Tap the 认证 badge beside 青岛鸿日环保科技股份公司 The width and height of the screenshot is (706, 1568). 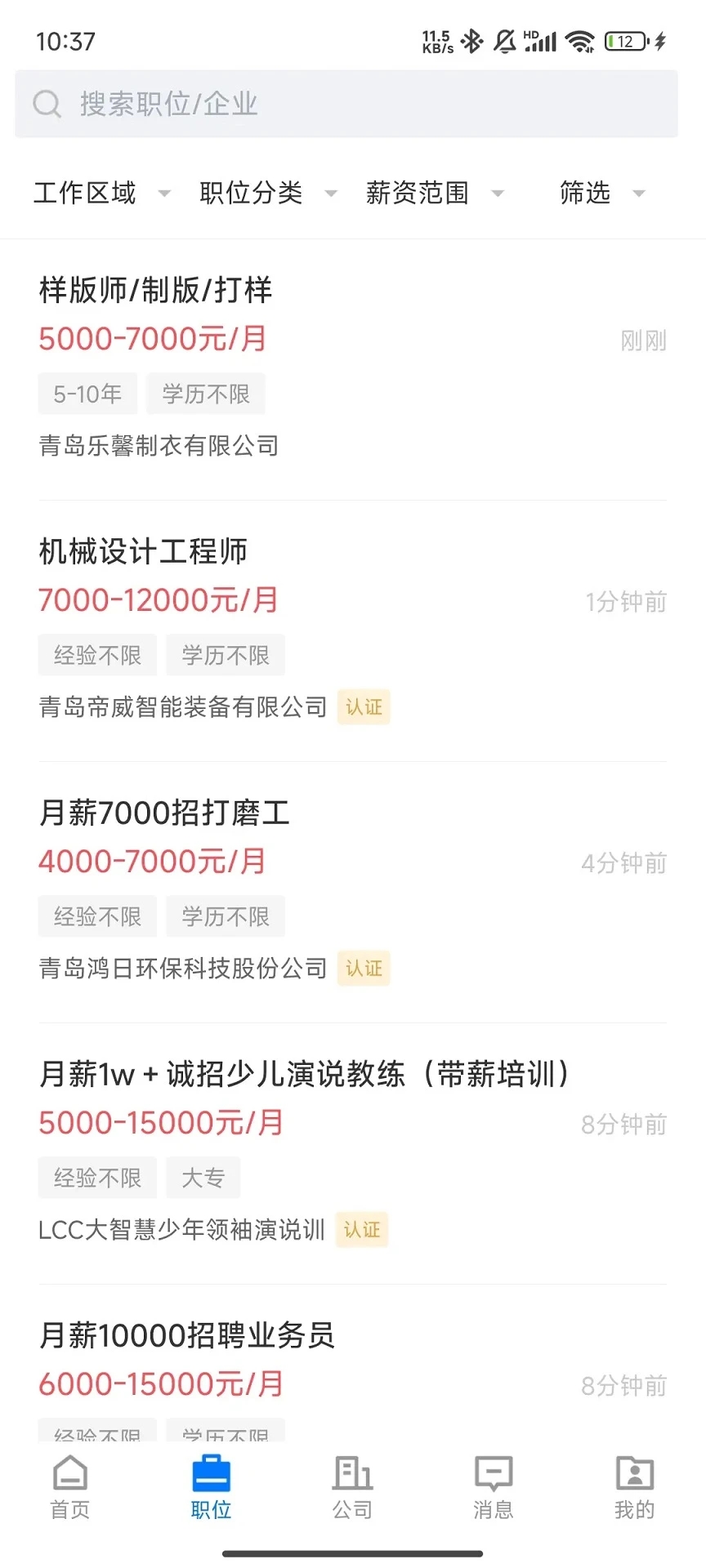point(364,969)
